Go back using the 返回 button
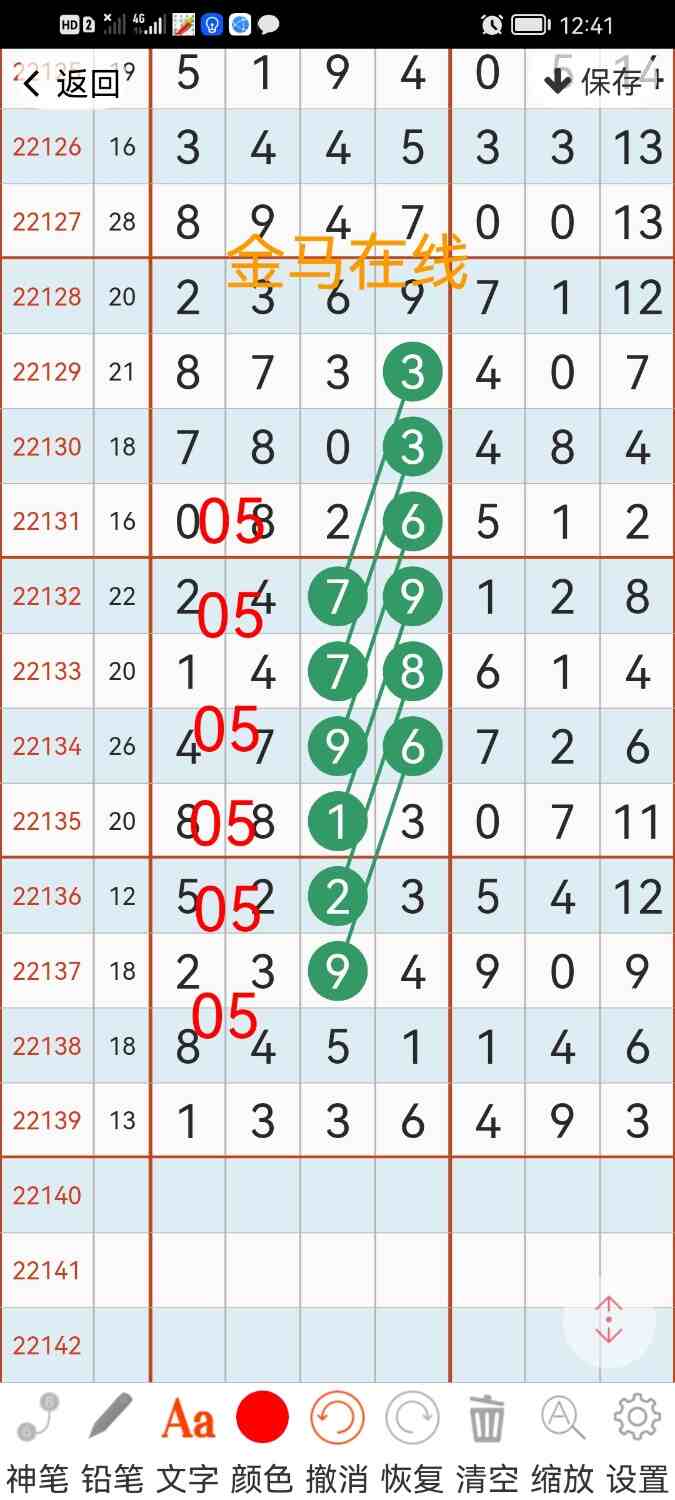 (x=72, y=82)
